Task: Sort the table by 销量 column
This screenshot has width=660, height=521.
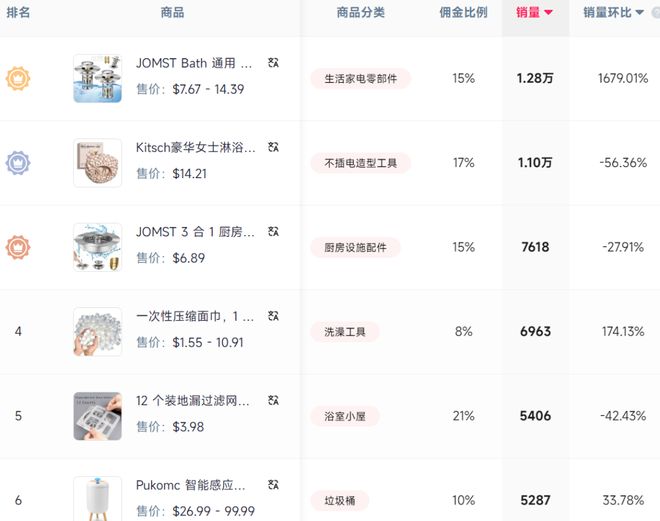Action: [534, 13]
